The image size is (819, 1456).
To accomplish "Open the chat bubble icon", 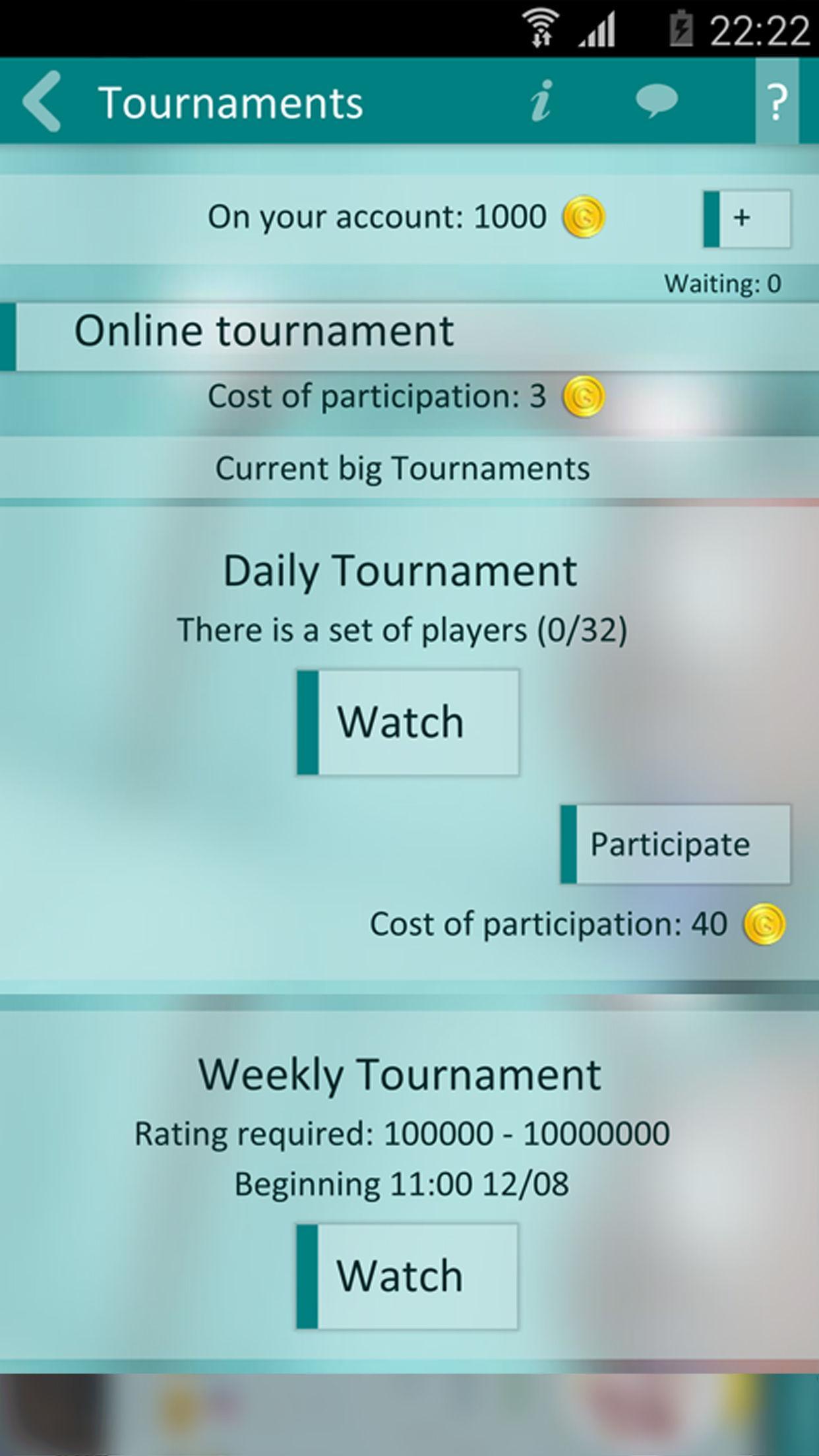I will coord(656,101).
